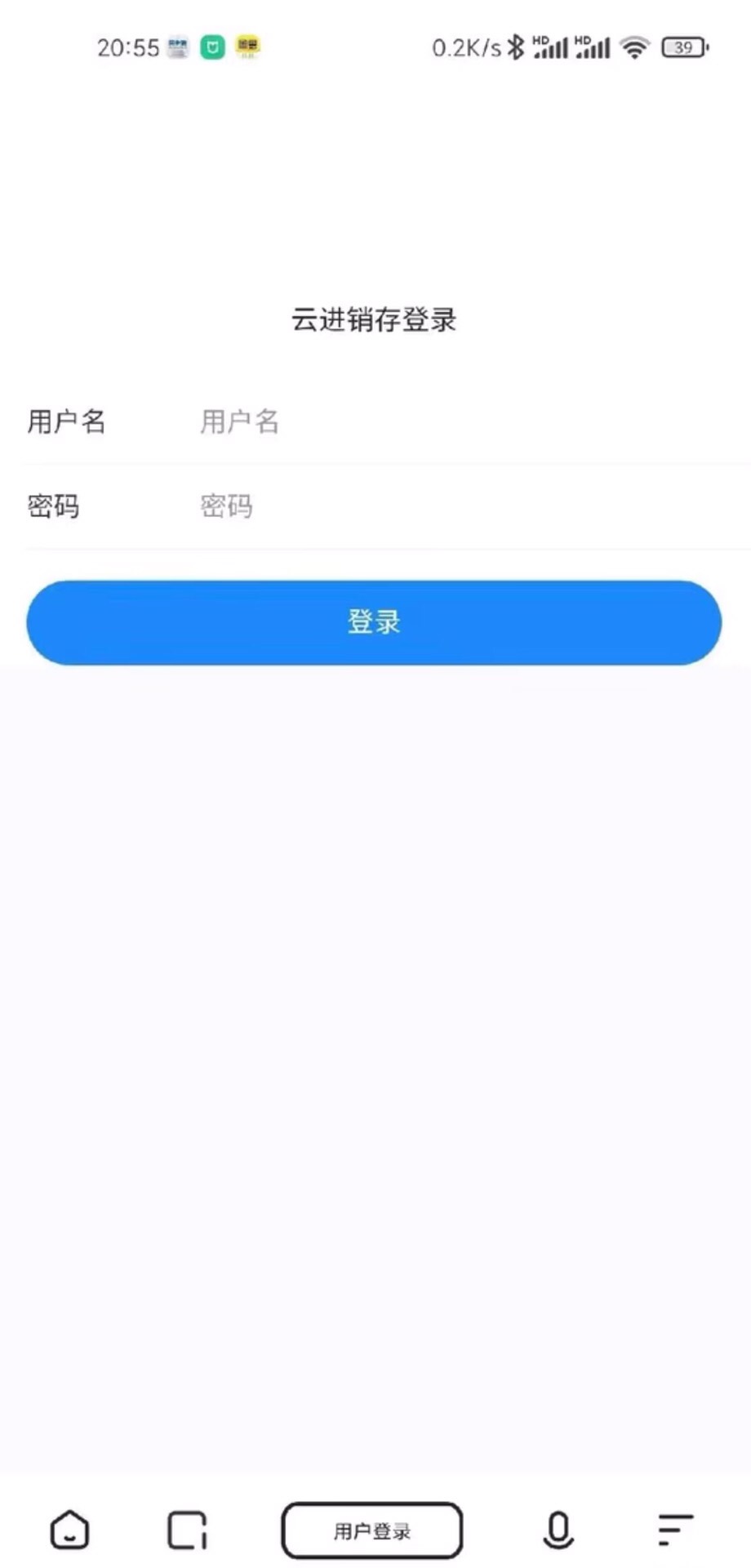751x1568 pixels.
Task: Tap the blue 登录 login button
Action: click(374, 623)
